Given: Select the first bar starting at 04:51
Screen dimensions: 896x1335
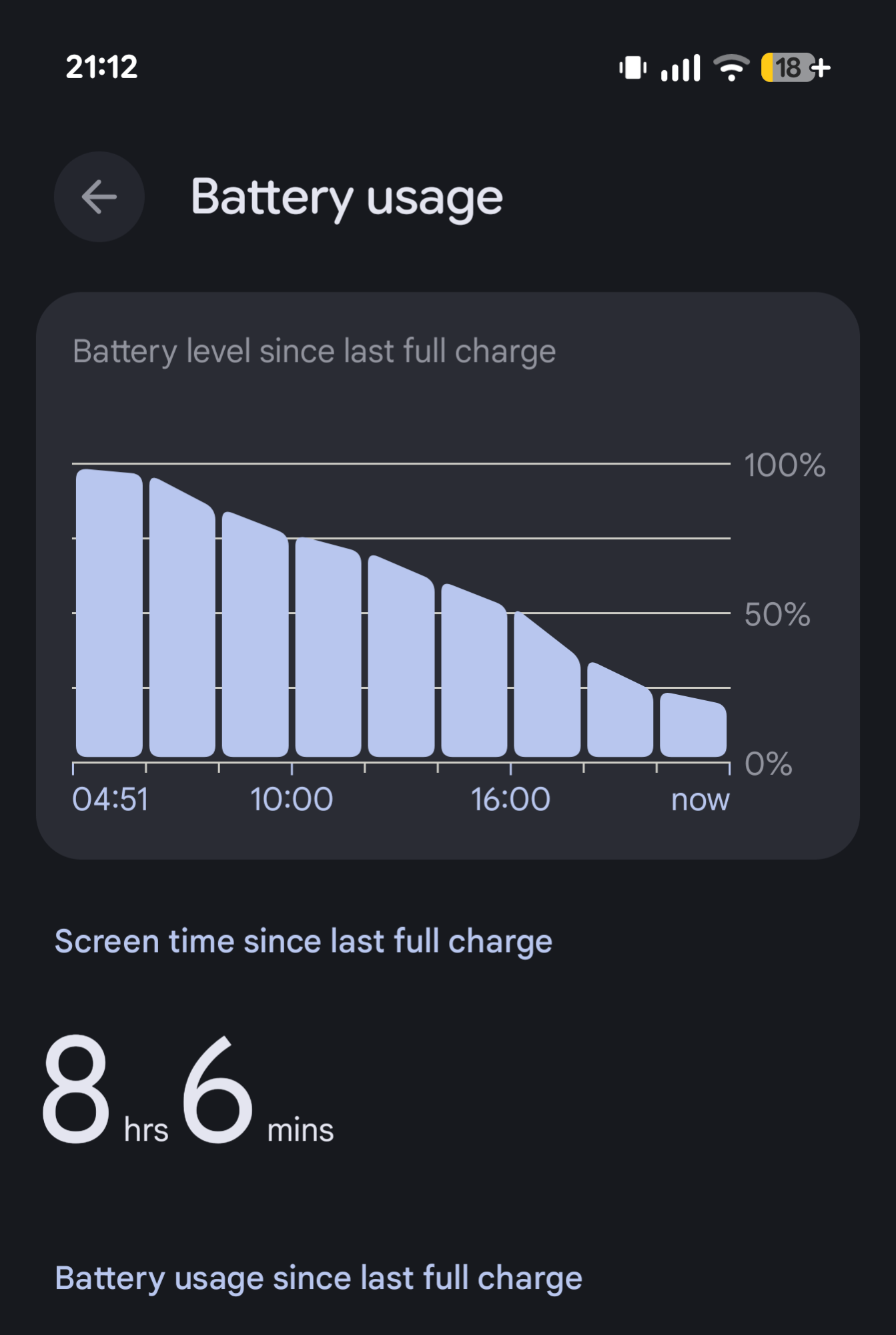Looking at the screenshot, I should [x=109, y=613].
